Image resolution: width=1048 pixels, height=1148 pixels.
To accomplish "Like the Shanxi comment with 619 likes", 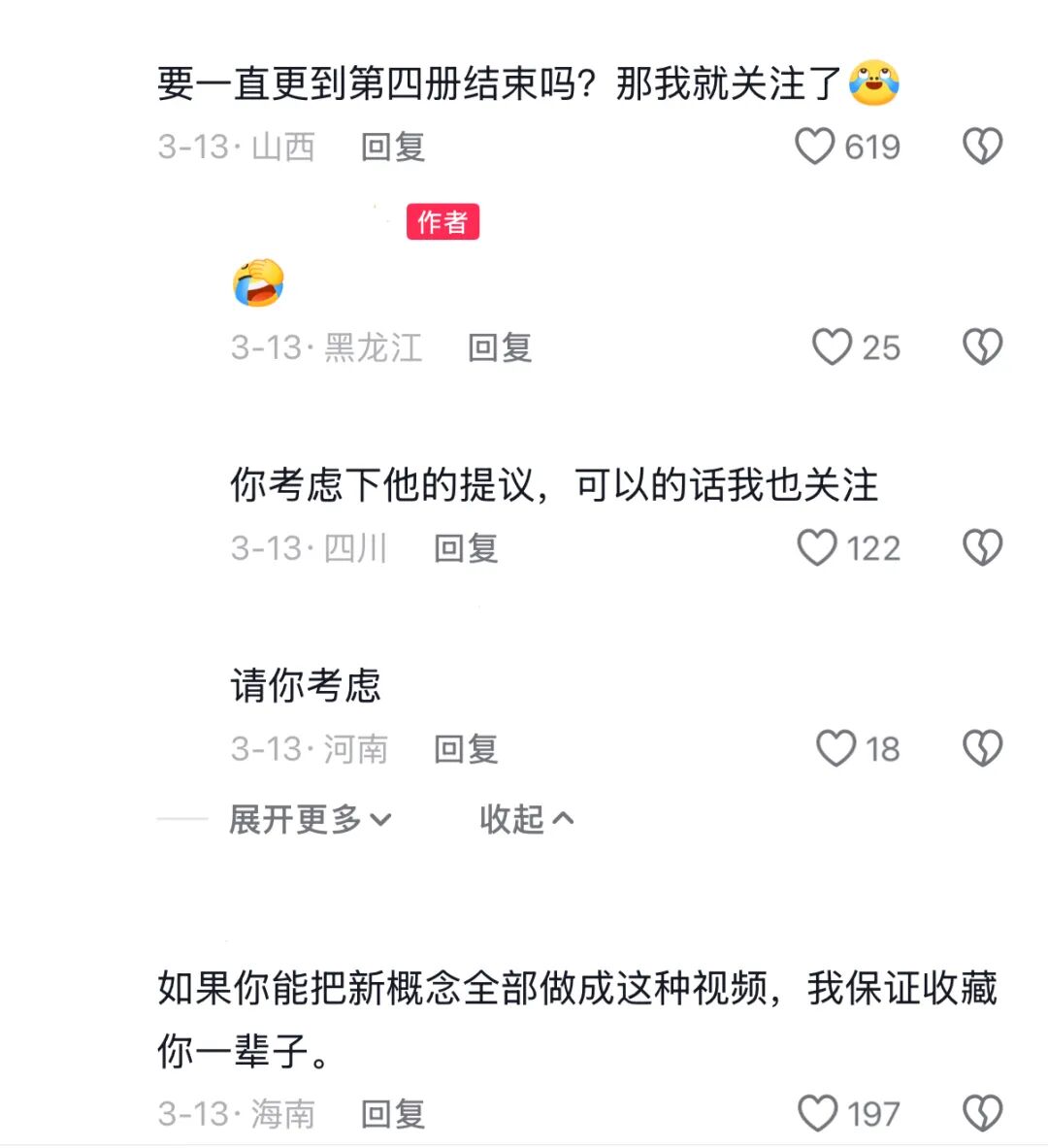I will point(815,147).
